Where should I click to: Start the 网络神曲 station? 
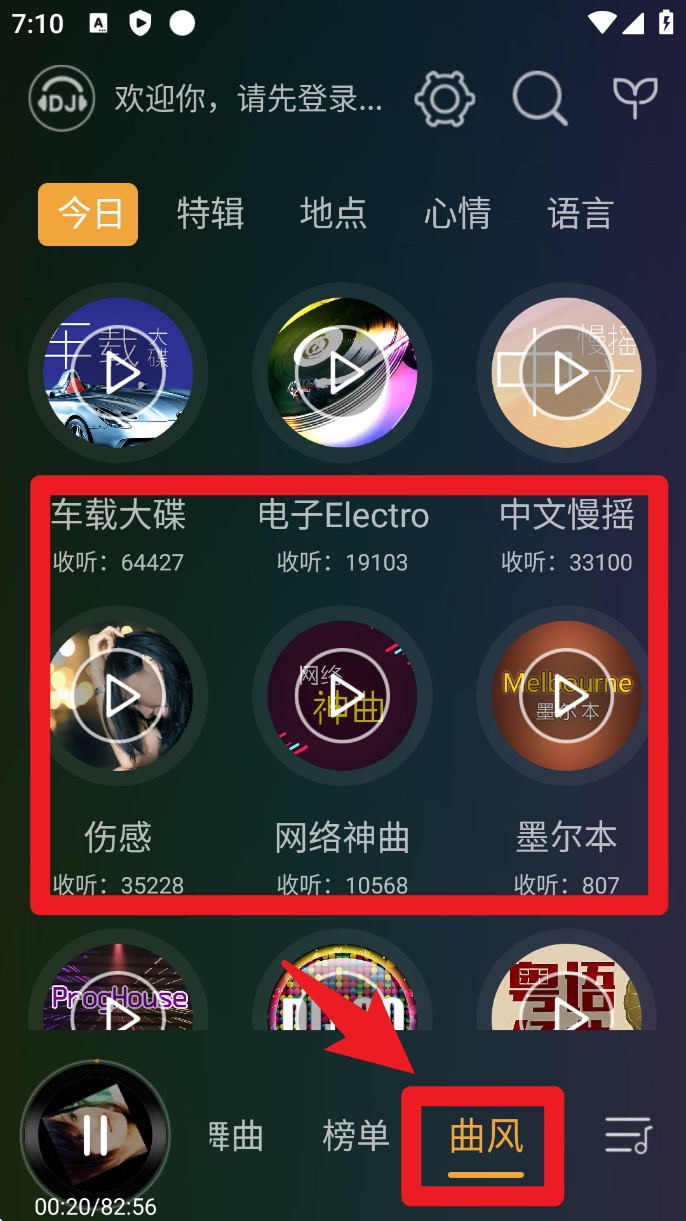(x=343, y=696)
